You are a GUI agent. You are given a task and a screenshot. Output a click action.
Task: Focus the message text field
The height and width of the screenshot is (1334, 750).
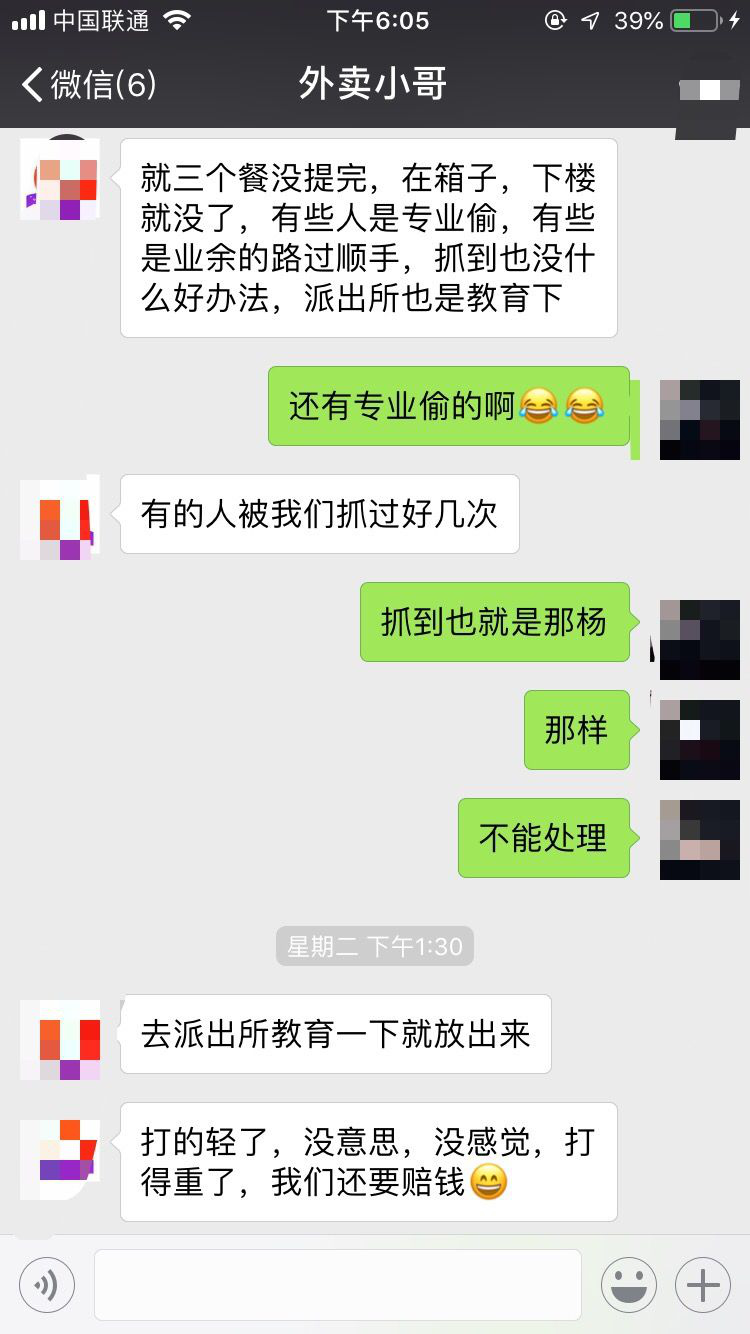pyautogui.click(x=337, y=1284)
